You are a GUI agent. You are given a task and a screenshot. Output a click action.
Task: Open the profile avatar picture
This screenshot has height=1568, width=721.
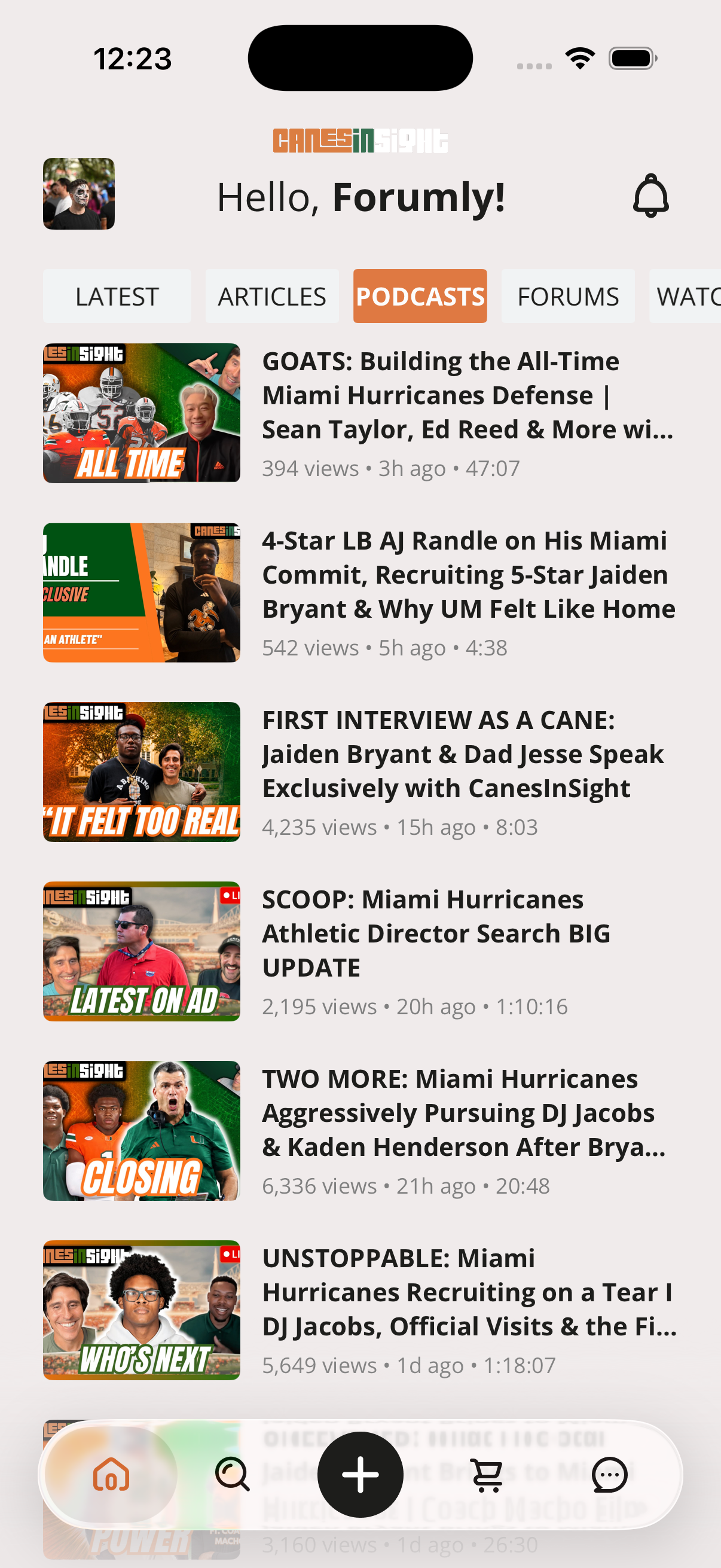78,194
